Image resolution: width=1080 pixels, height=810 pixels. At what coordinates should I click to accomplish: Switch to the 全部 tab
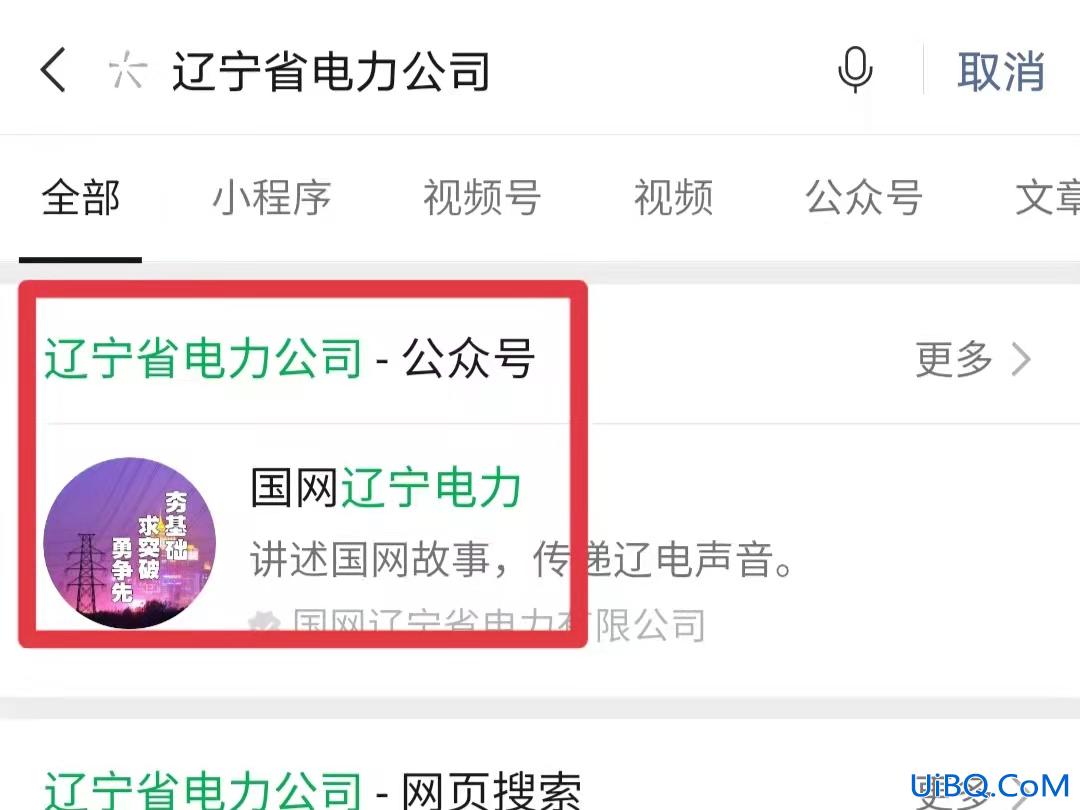click(x=80, y=198)
